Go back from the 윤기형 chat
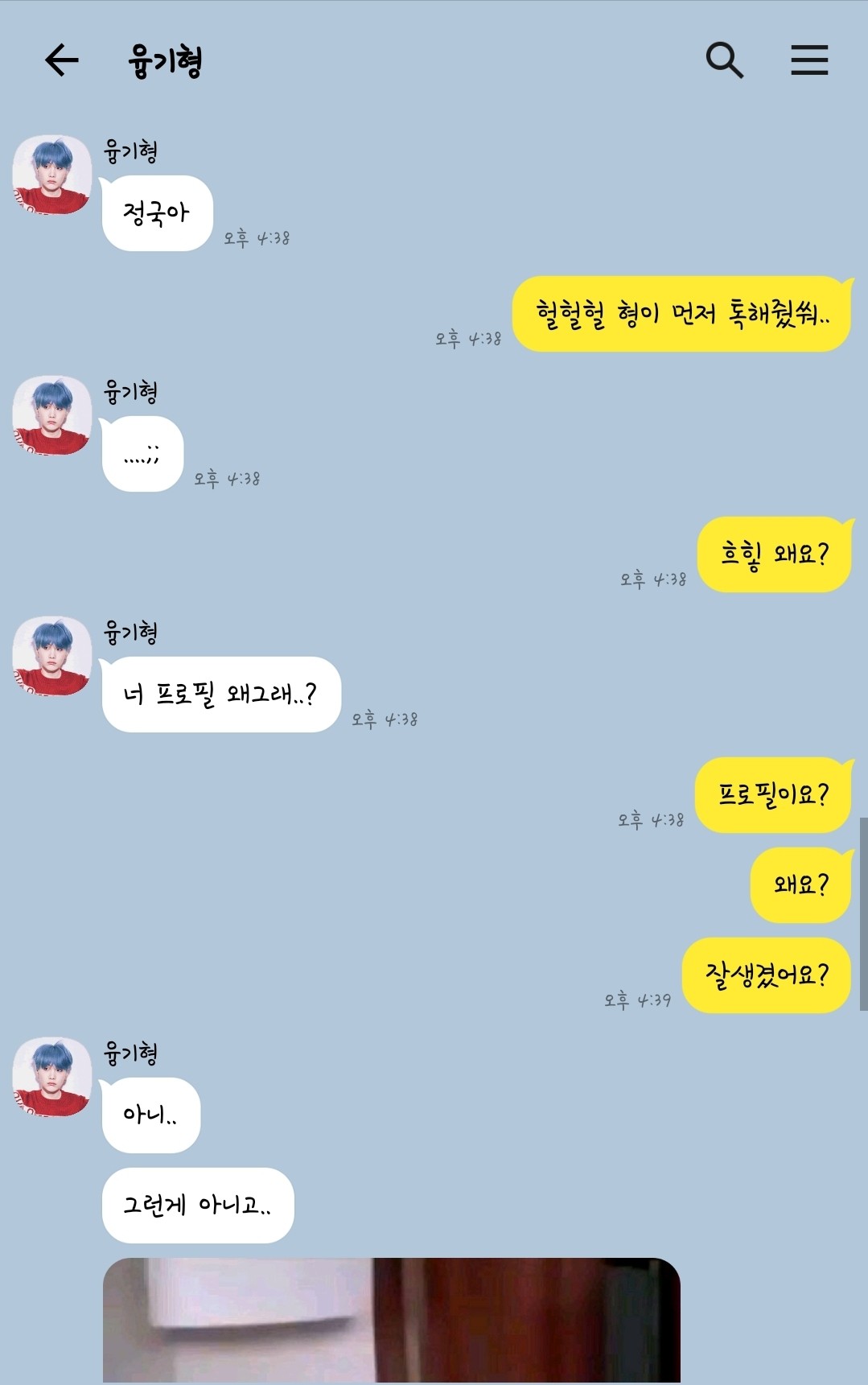Screen dimensions: 868x1385 62,60
